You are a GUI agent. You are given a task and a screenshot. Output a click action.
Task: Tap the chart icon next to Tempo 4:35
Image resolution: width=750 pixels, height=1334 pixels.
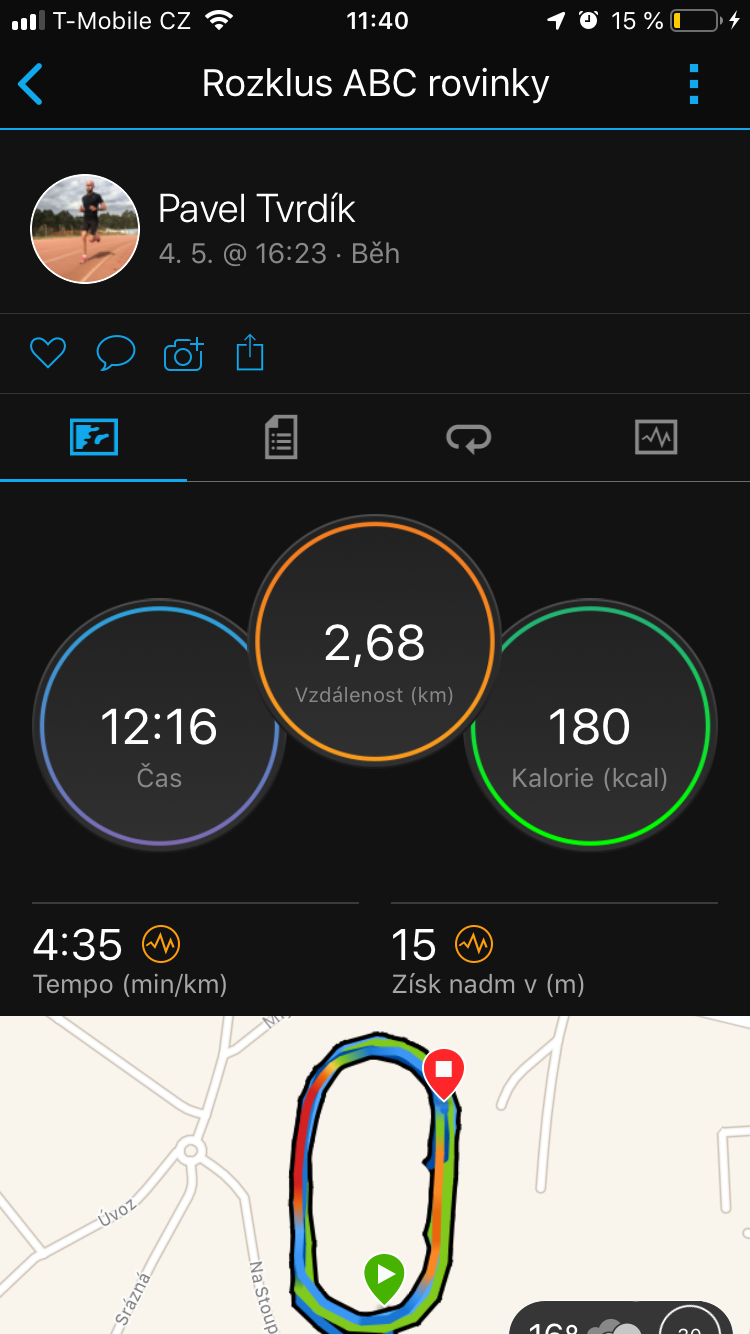[x=161, y=943]
